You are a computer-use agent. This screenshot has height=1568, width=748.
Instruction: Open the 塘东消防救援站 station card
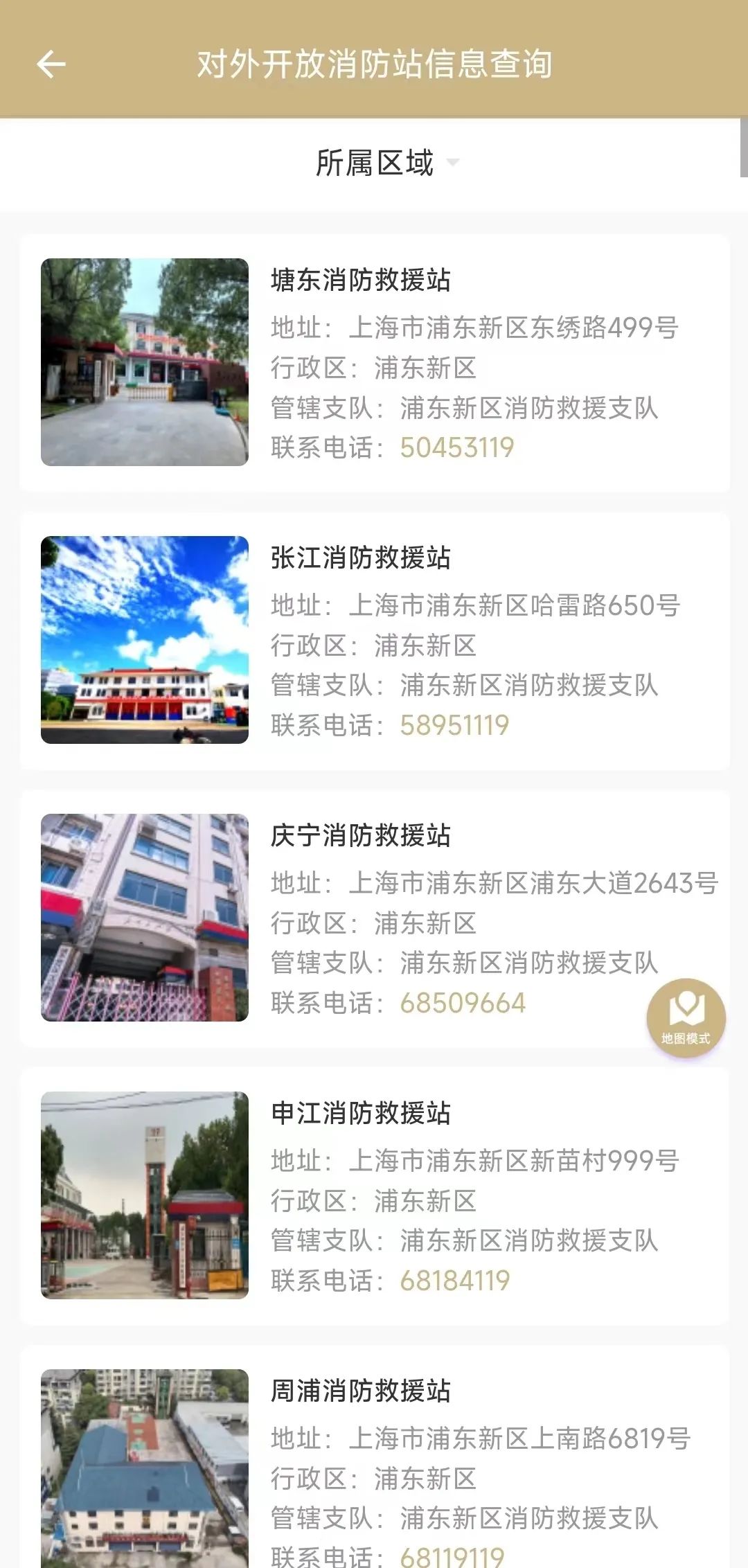click(360, 280)
